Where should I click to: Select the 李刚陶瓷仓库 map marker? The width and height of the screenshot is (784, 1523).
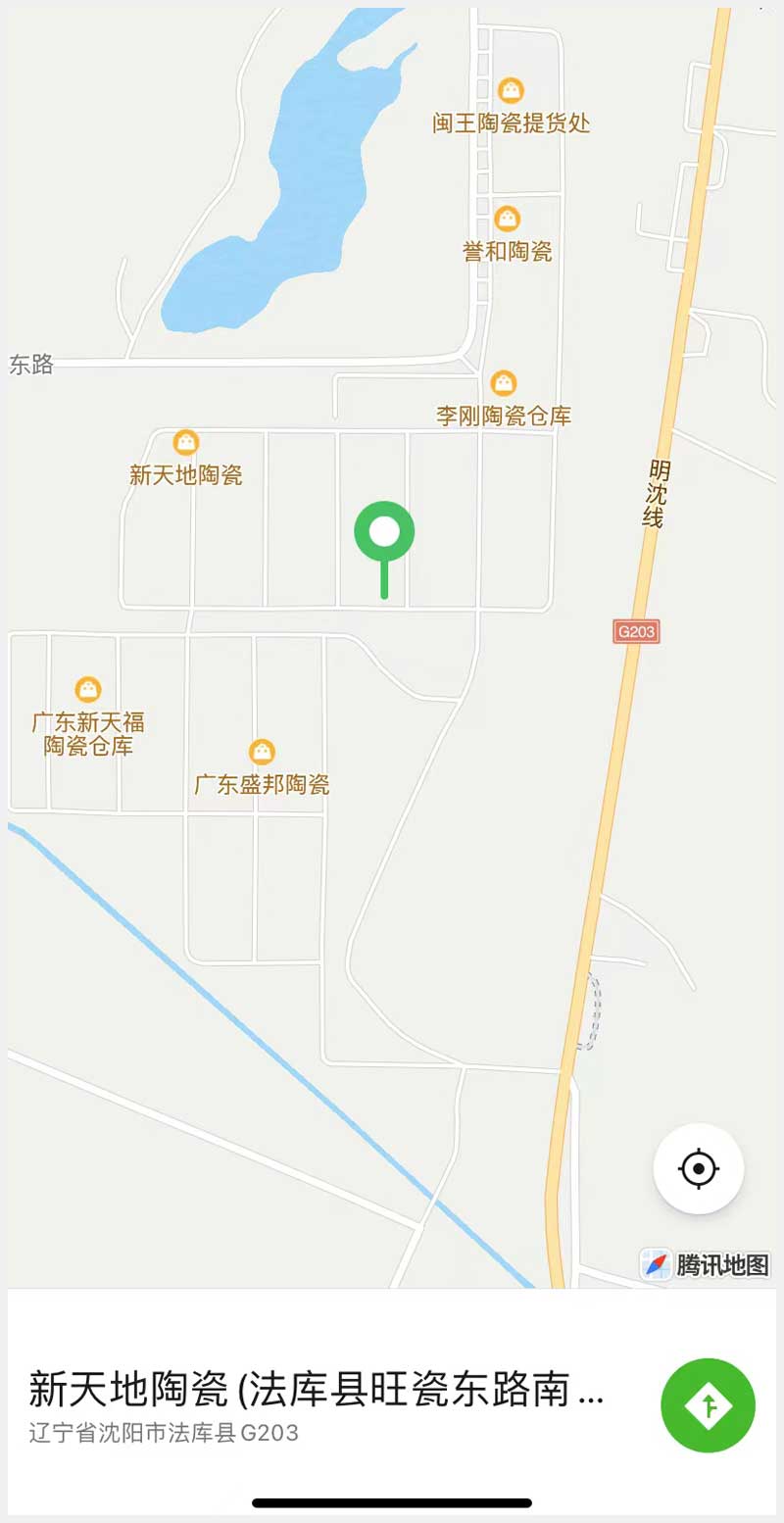pyautogui.click(x=504, y=383)
